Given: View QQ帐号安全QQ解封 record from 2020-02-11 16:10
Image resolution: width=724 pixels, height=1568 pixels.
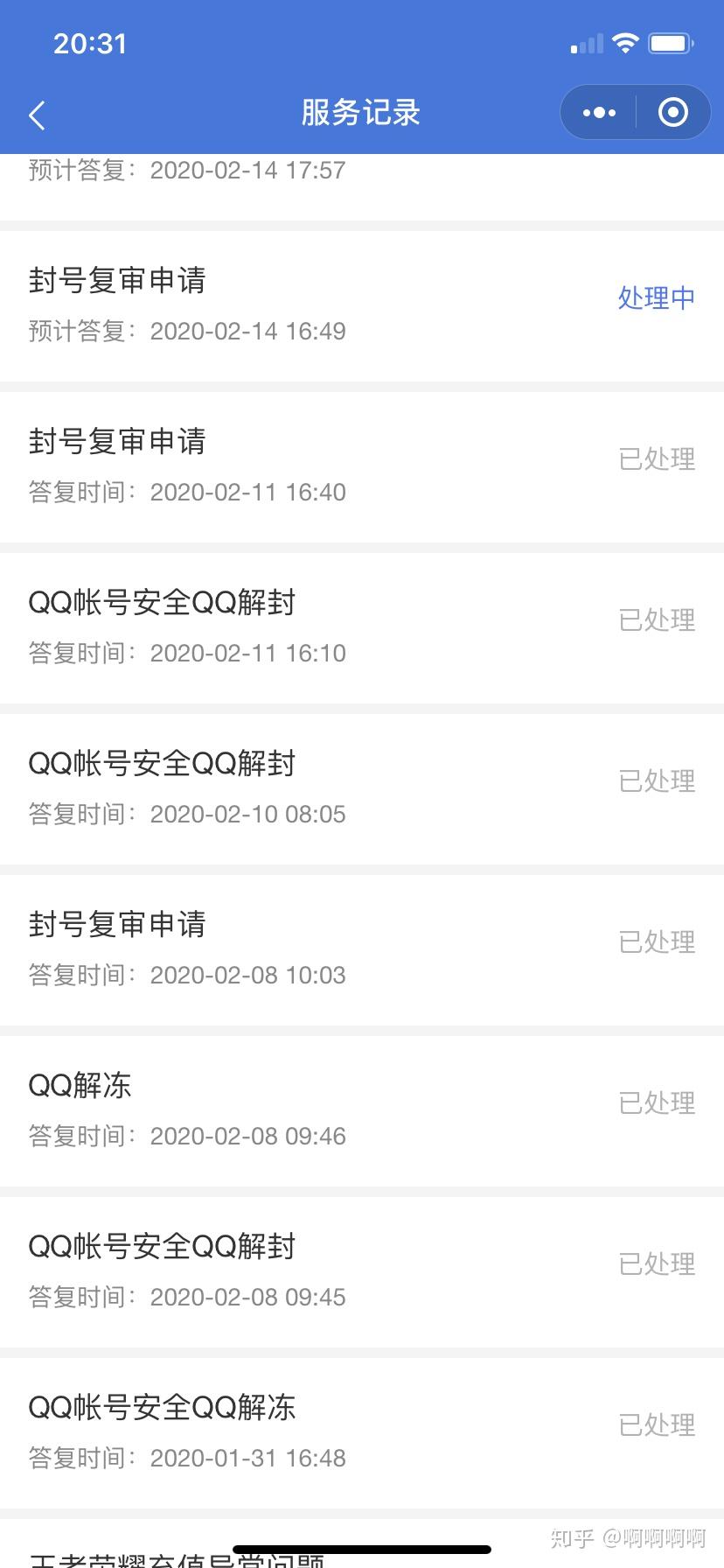Looking at the screenshot, I should (x=361, y=627).
